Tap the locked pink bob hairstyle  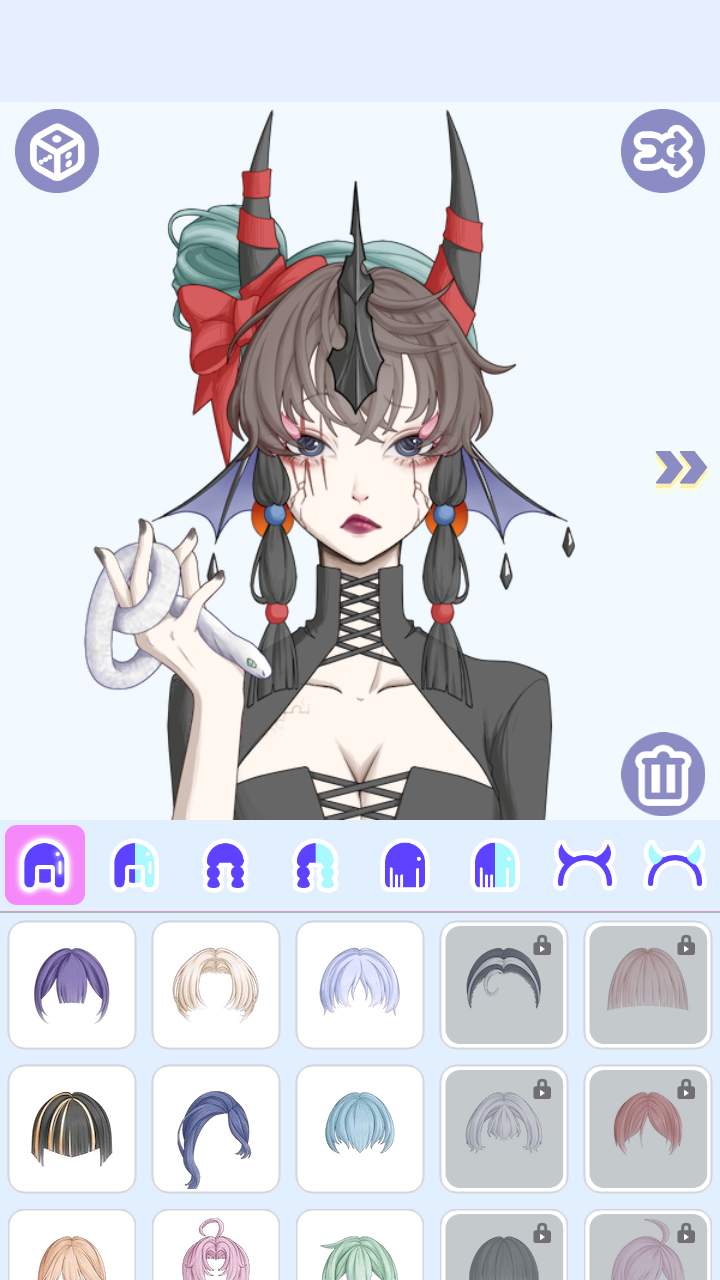648,1128
